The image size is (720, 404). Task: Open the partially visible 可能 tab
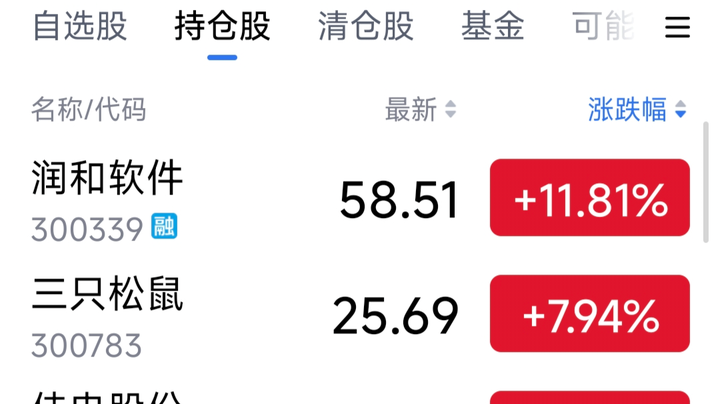click(603, 26)
